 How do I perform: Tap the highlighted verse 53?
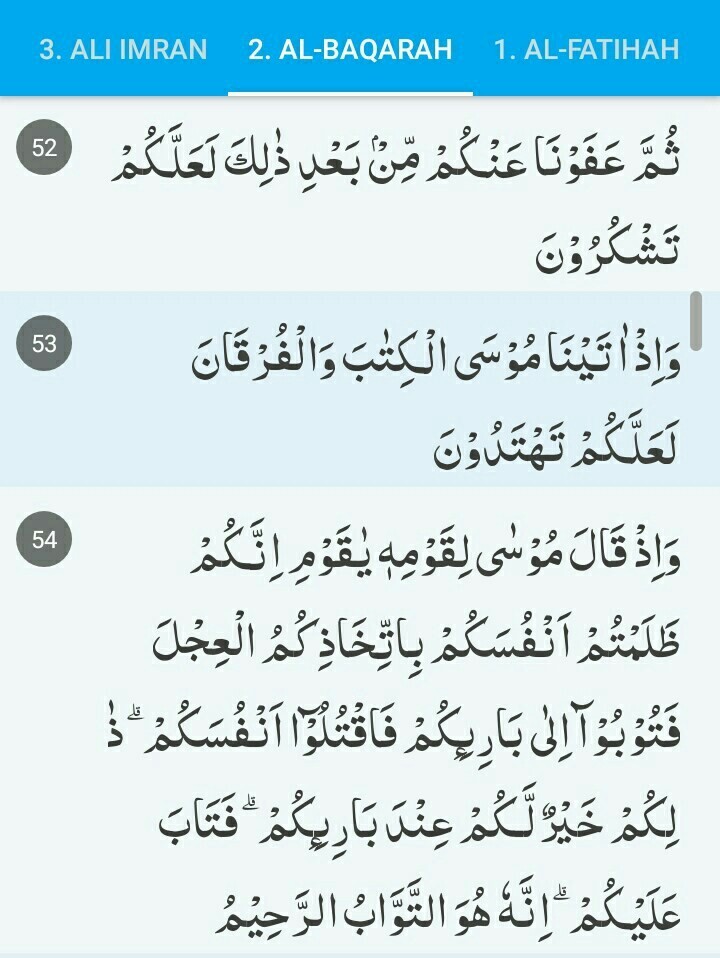click(x=400, y=390)
